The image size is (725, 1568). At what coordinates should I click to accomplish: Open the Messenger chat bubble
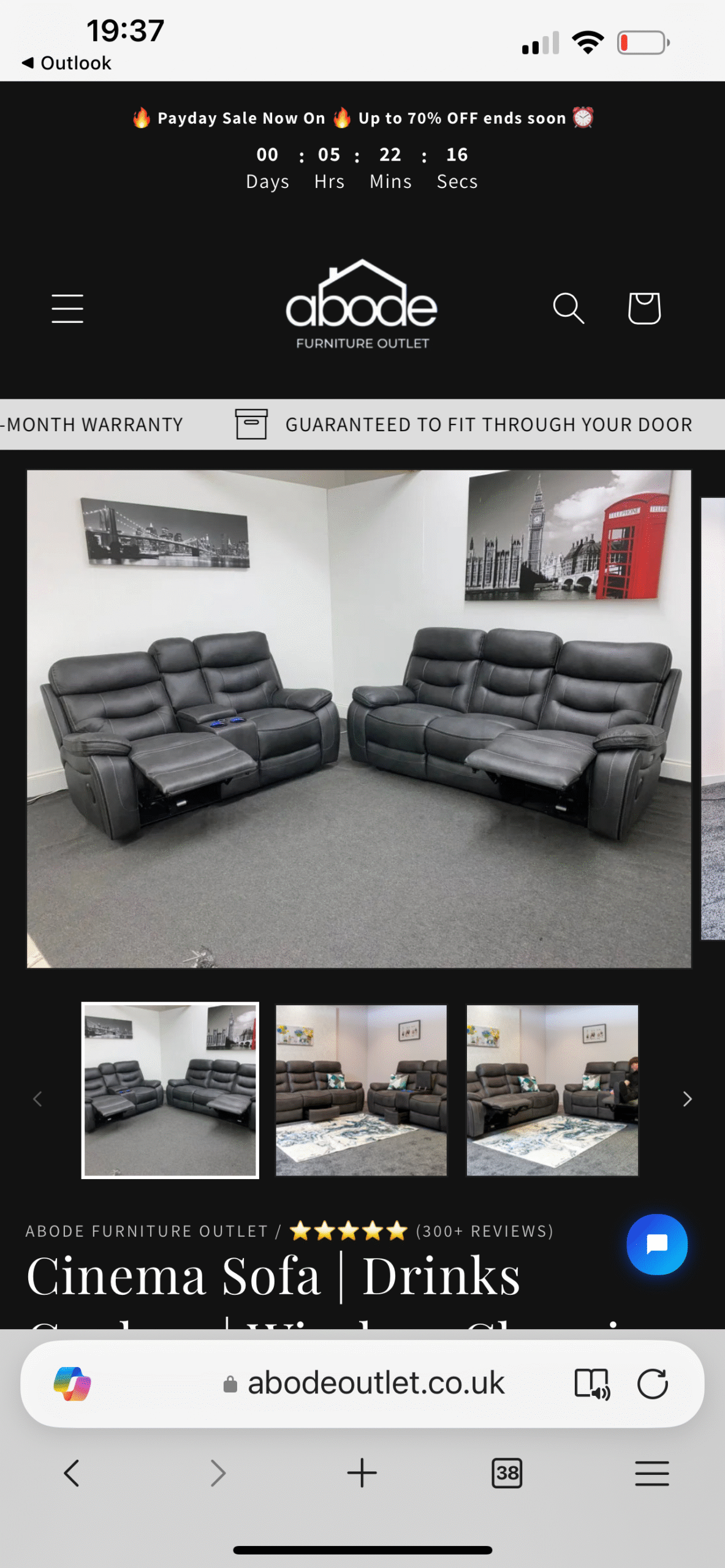[x=656, y=1245]
